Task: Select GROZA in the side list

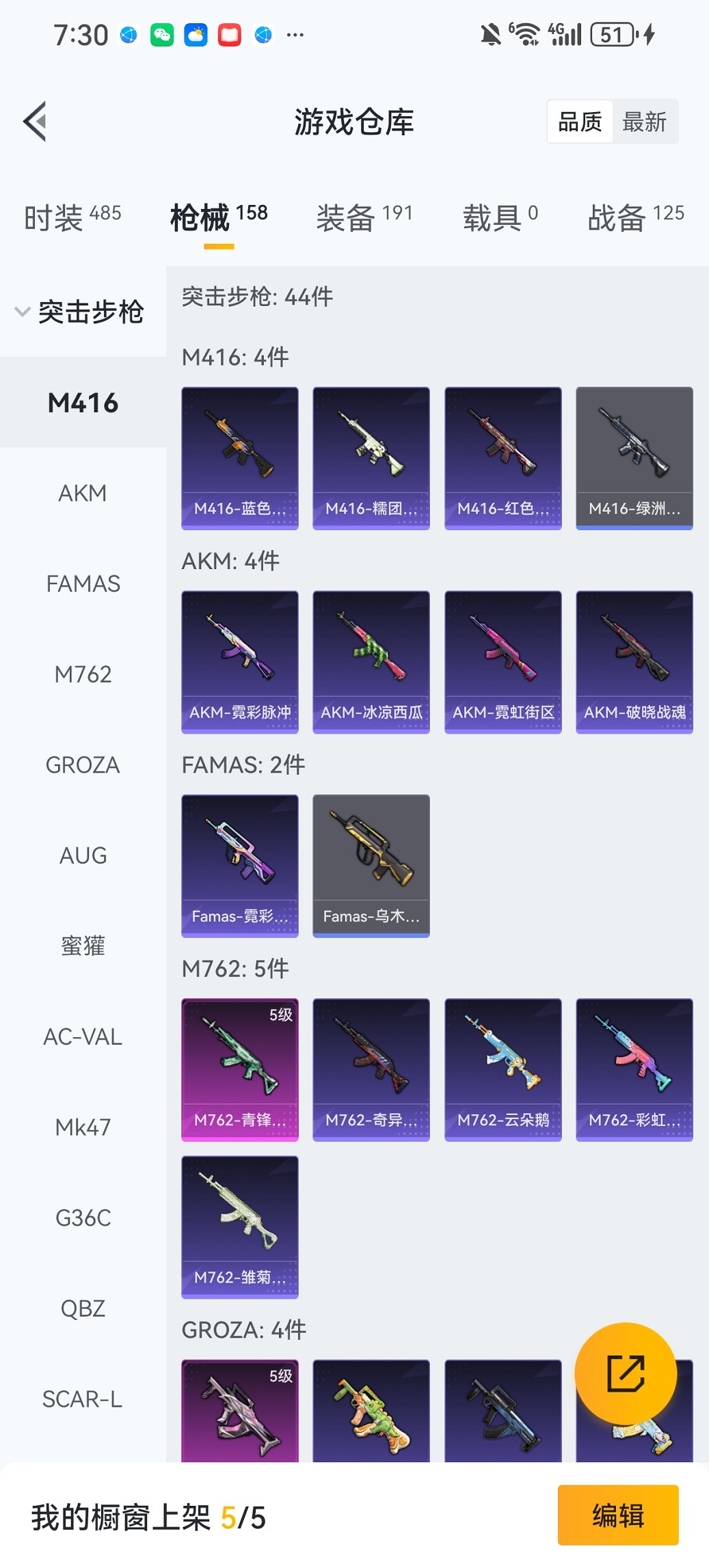Action: (83, 765)
